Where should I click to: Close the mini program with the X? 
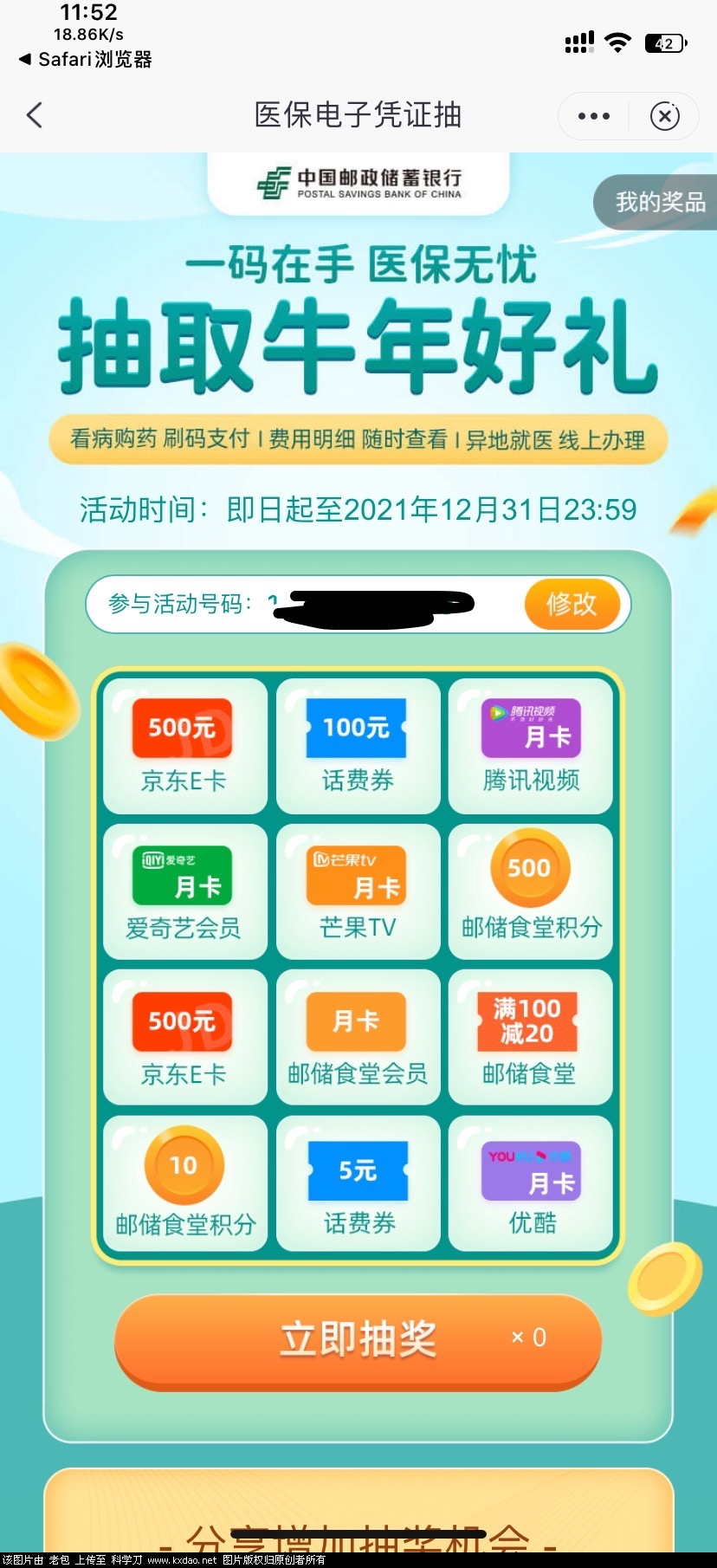pos(664,116)
